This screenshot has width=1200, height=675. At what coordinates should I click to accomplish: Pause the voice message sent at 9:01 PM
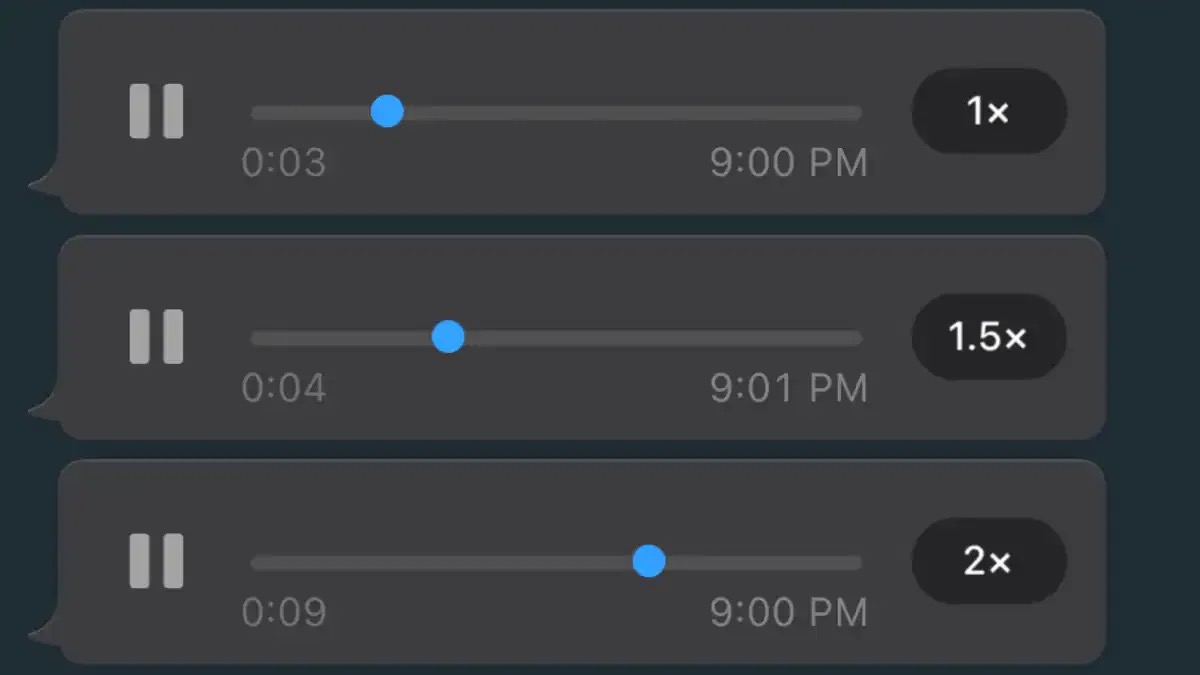[x=157, y=336]
